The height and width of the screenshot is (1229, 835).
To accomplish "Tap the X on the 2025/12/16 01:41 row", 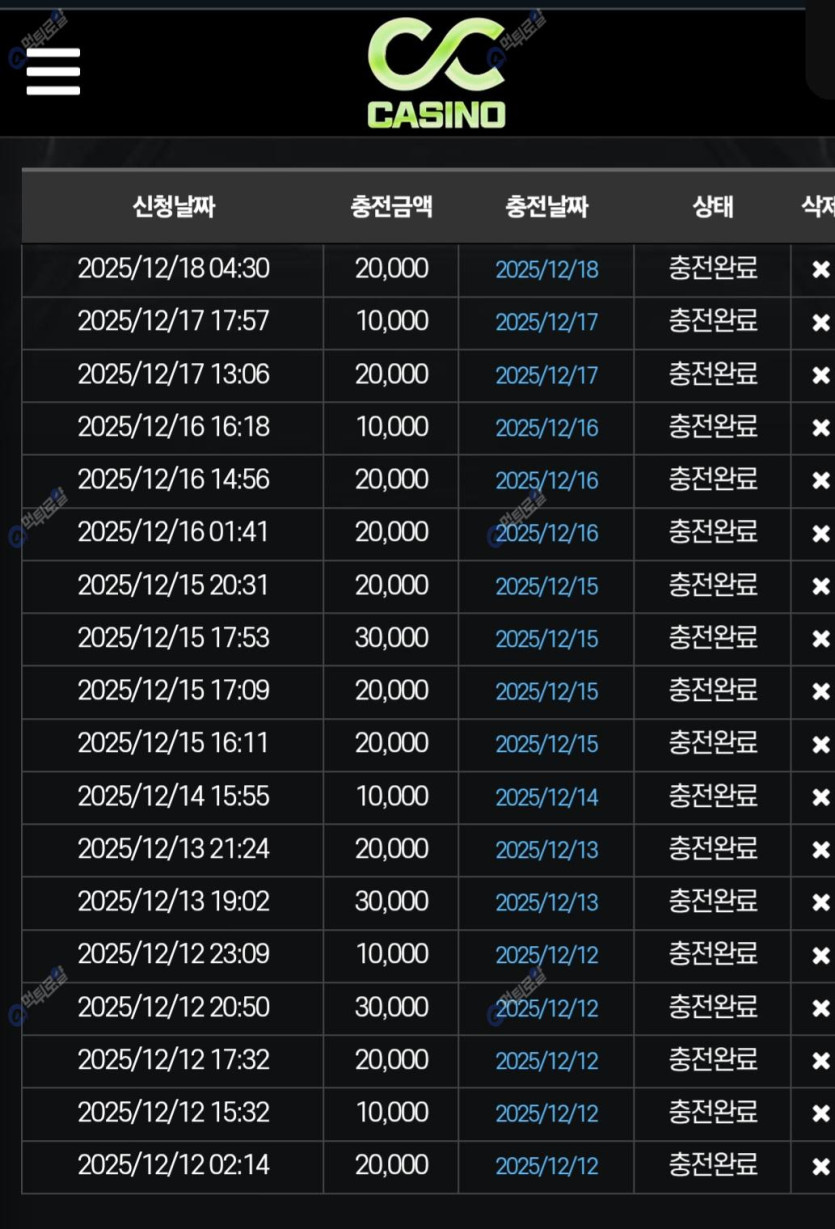I will tap(820, 534).
